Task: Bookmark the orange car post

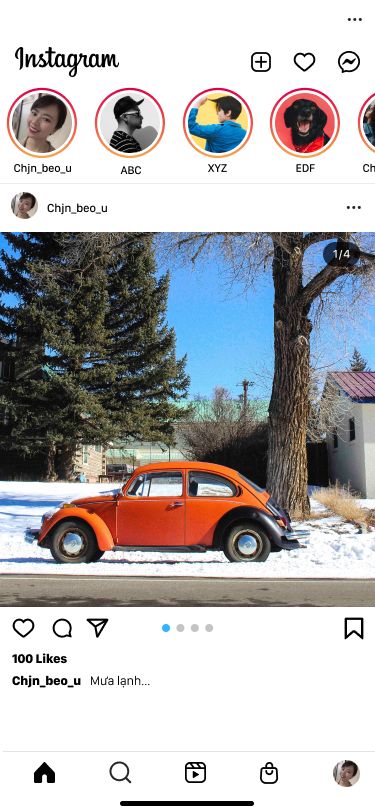Action: click(354, 628)
